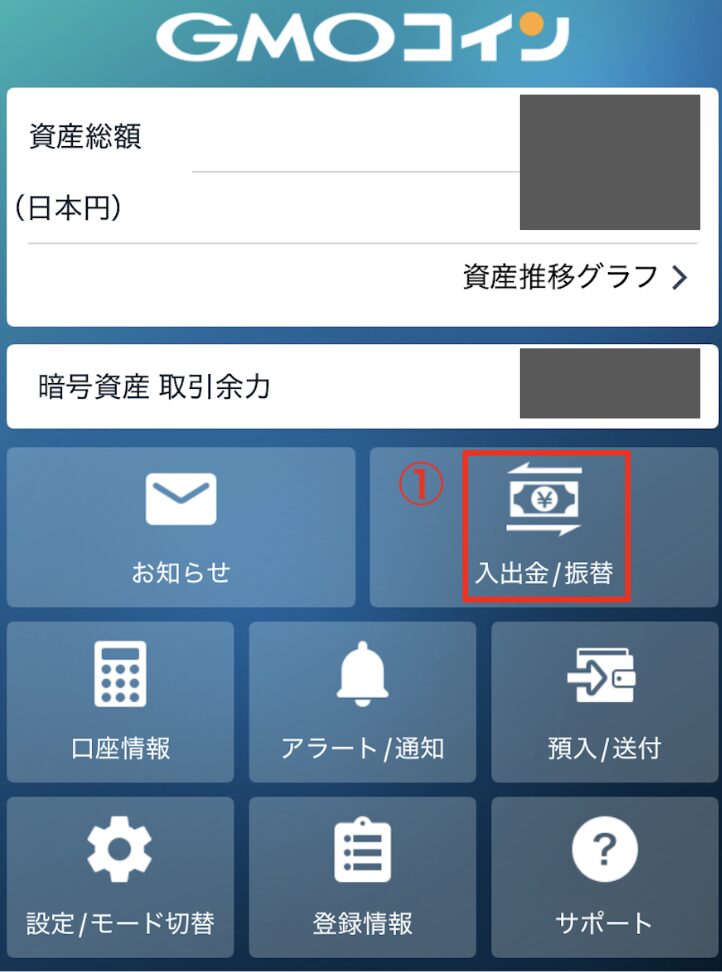The image size is (722, 972).
Task: Open アラート/通知 alert settings
Action: tap(362, 702)
